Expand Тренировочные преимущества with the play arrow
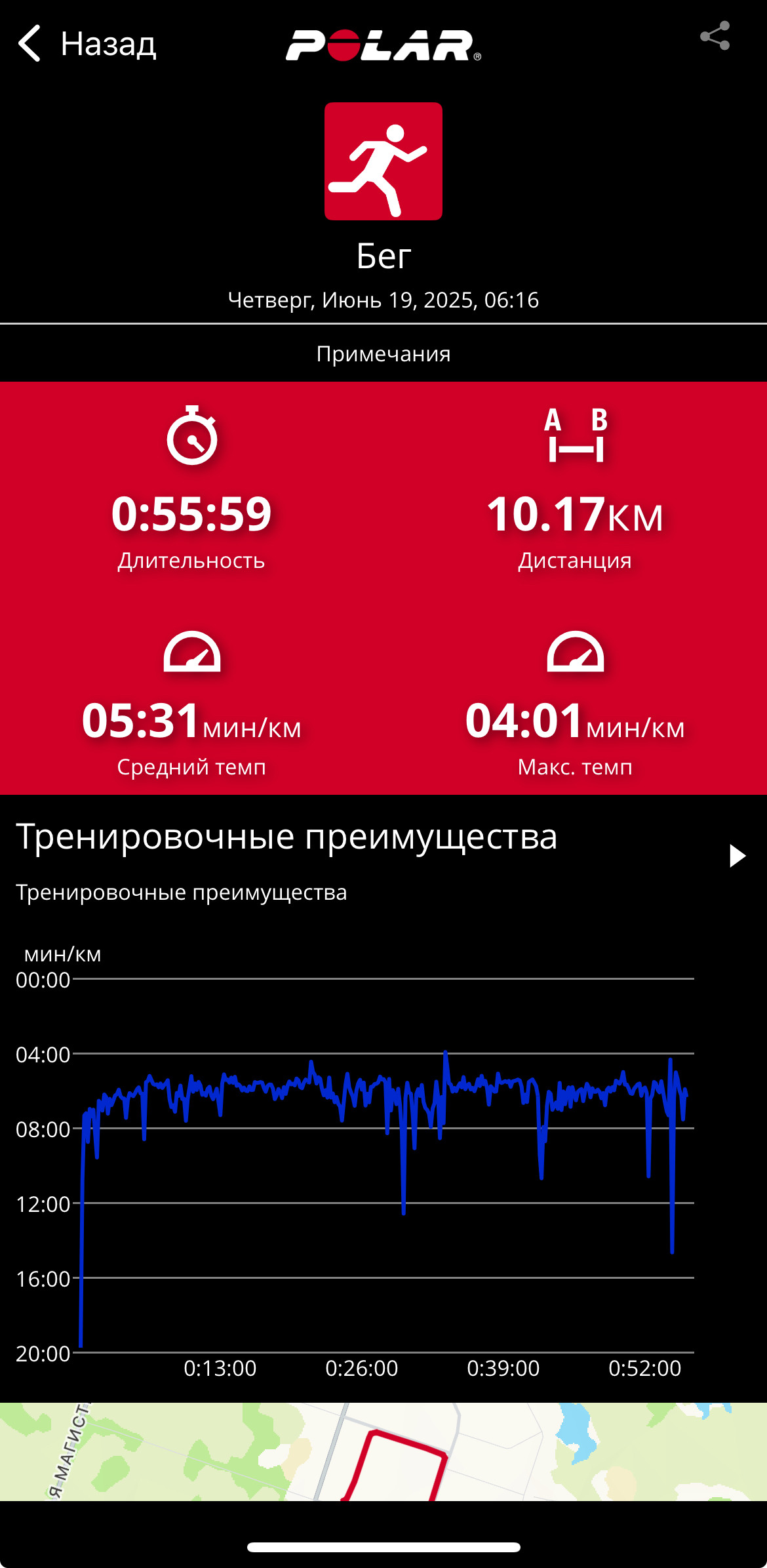The height and width of the screenshot is (1568, 767). (x=737, y=856)
